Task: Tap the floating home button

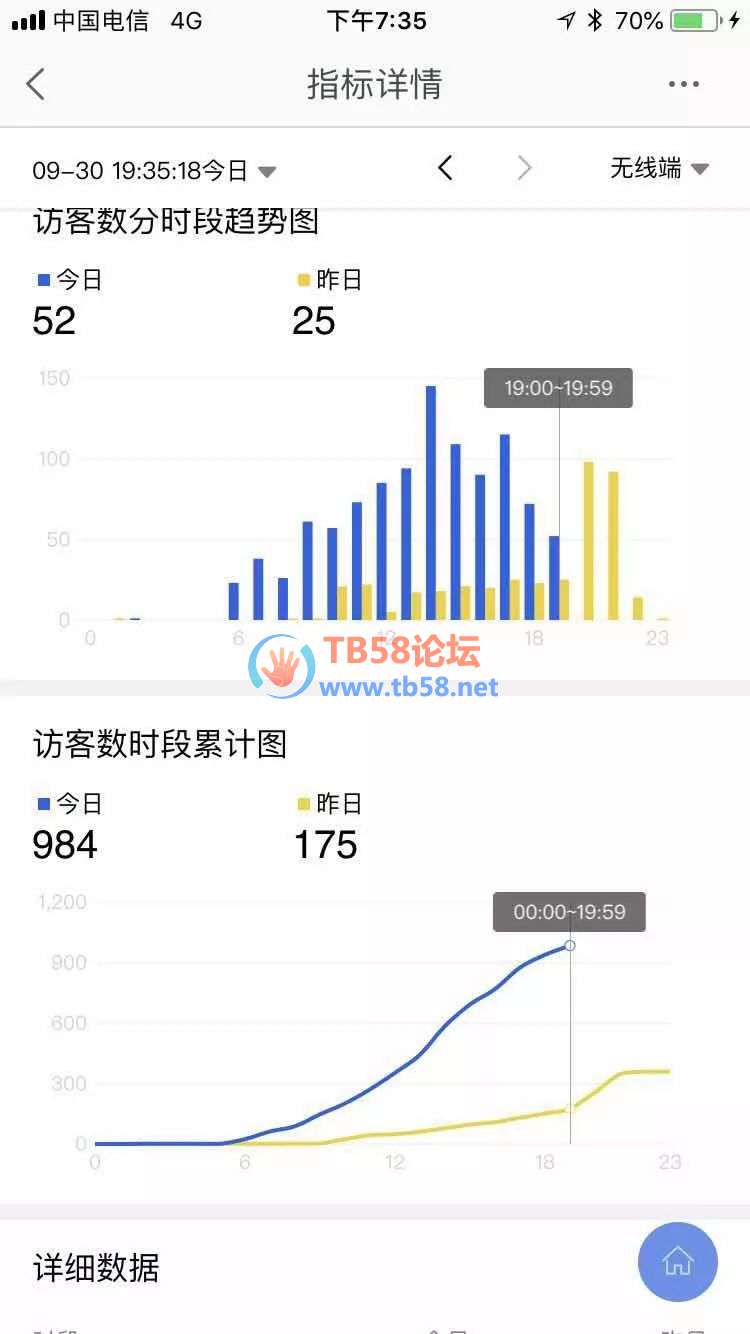Action: (x=677, y=1261)
